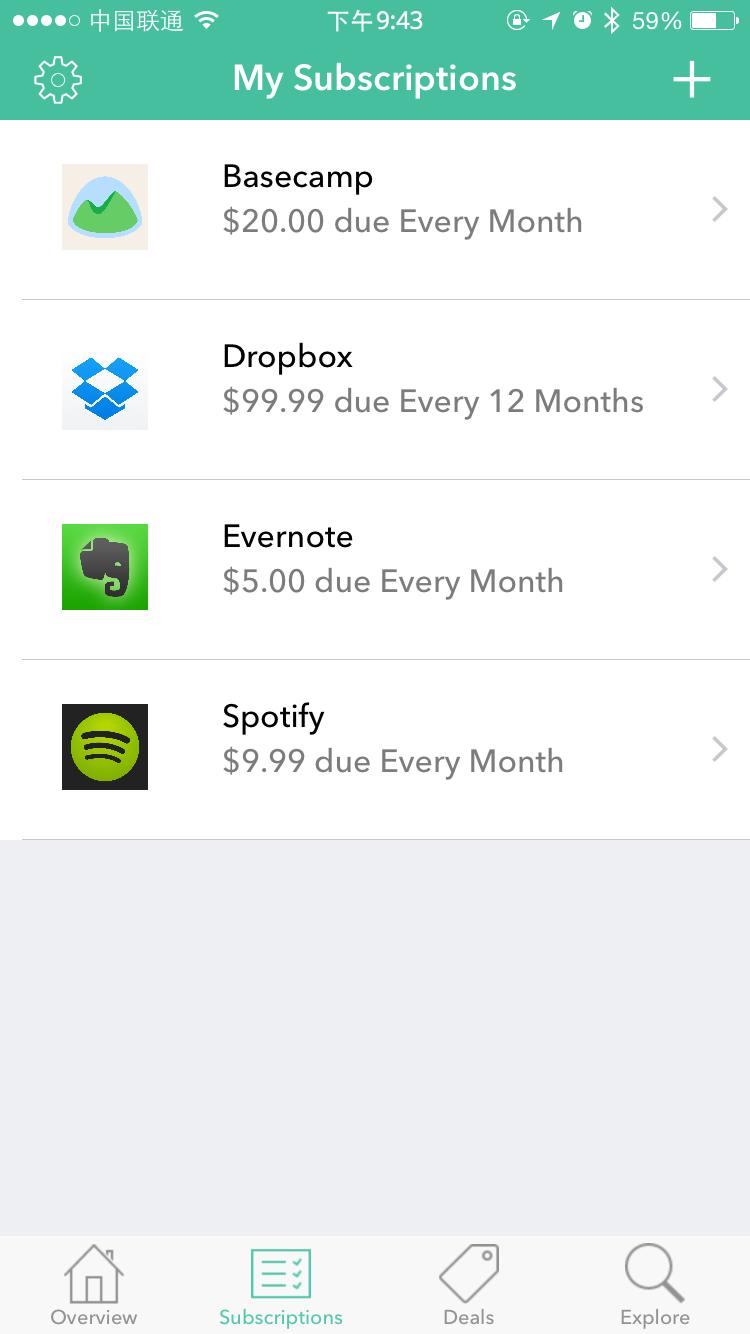Switch to the Explore tab
750x1334 pixels.
655,1286
